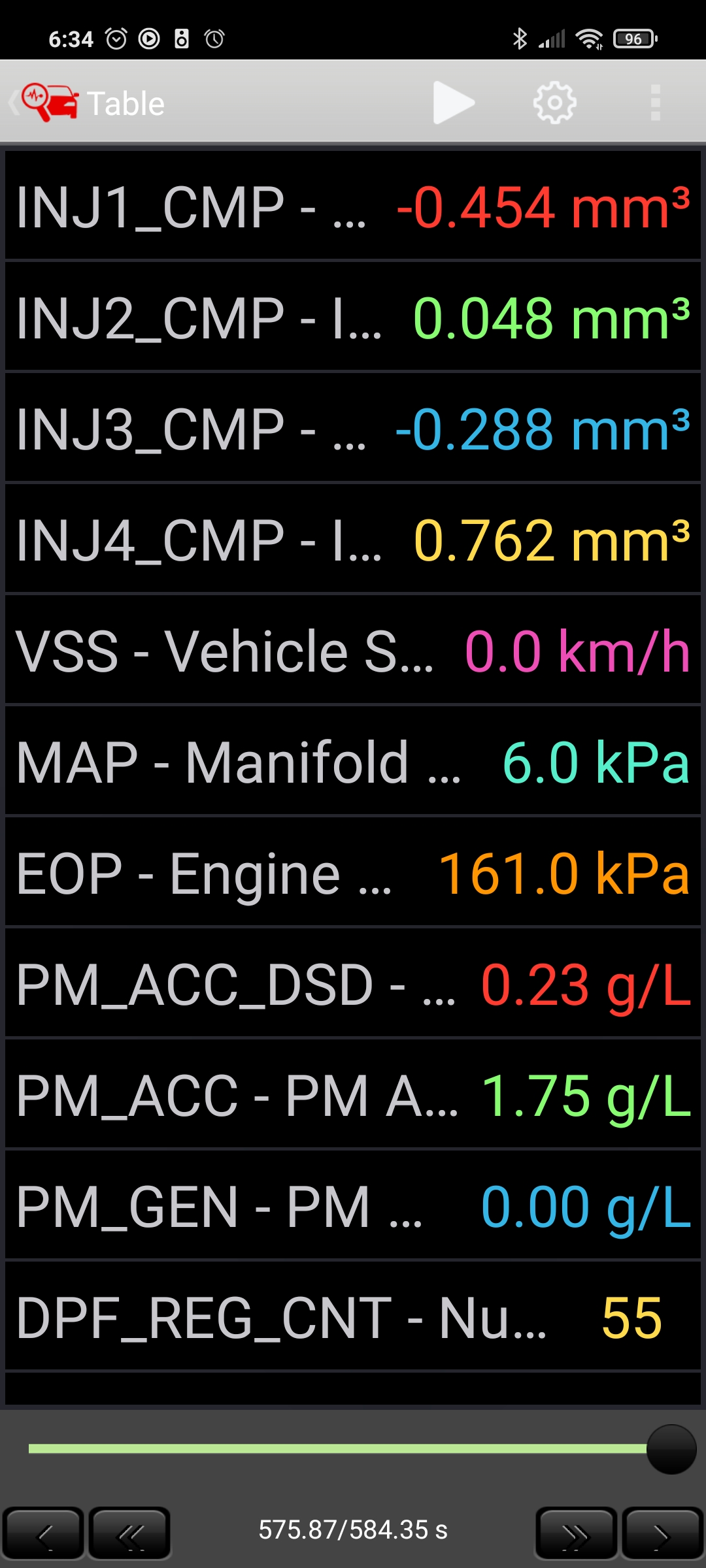Go back via the car logo
706x1568 pixels.
47,103
